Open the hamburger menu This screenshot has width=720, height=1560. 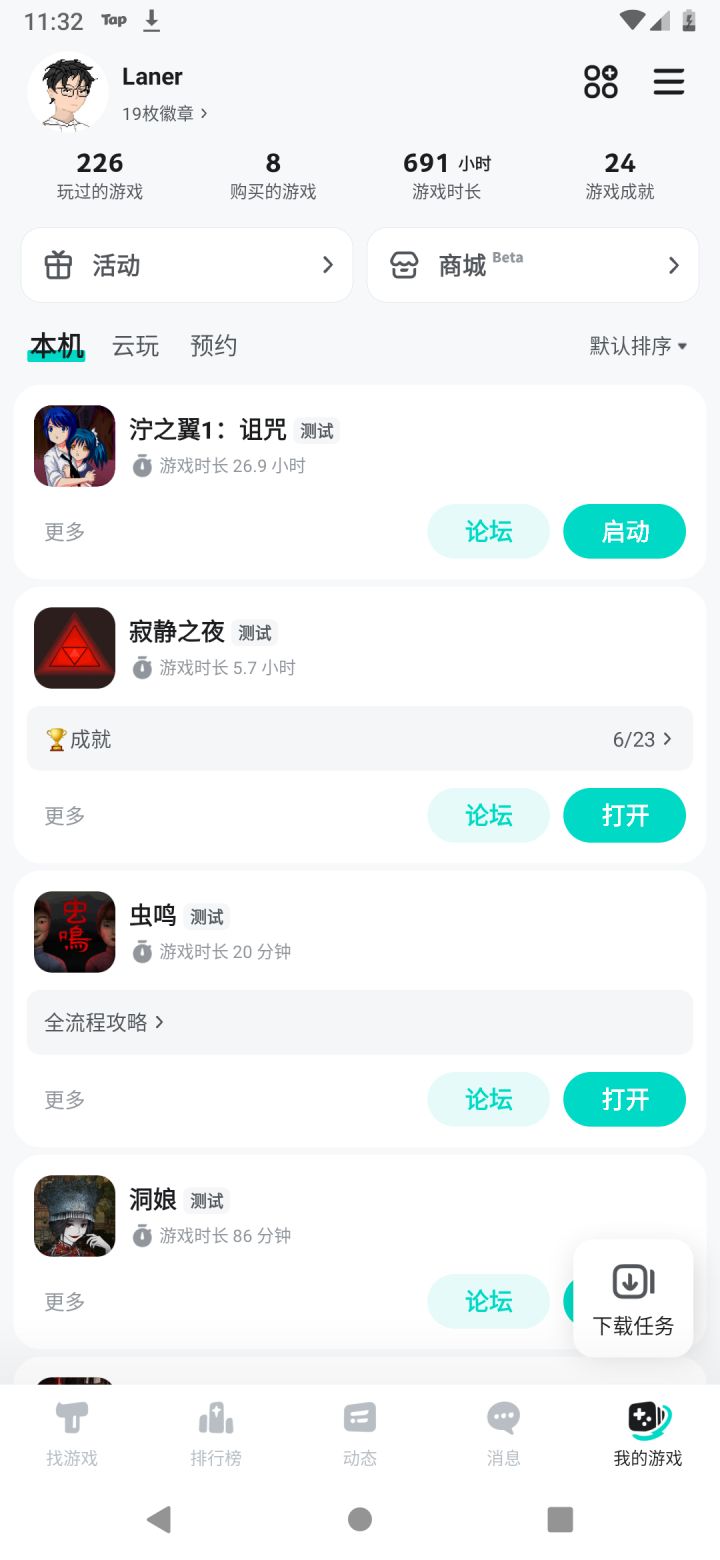[x=669, y=82]
